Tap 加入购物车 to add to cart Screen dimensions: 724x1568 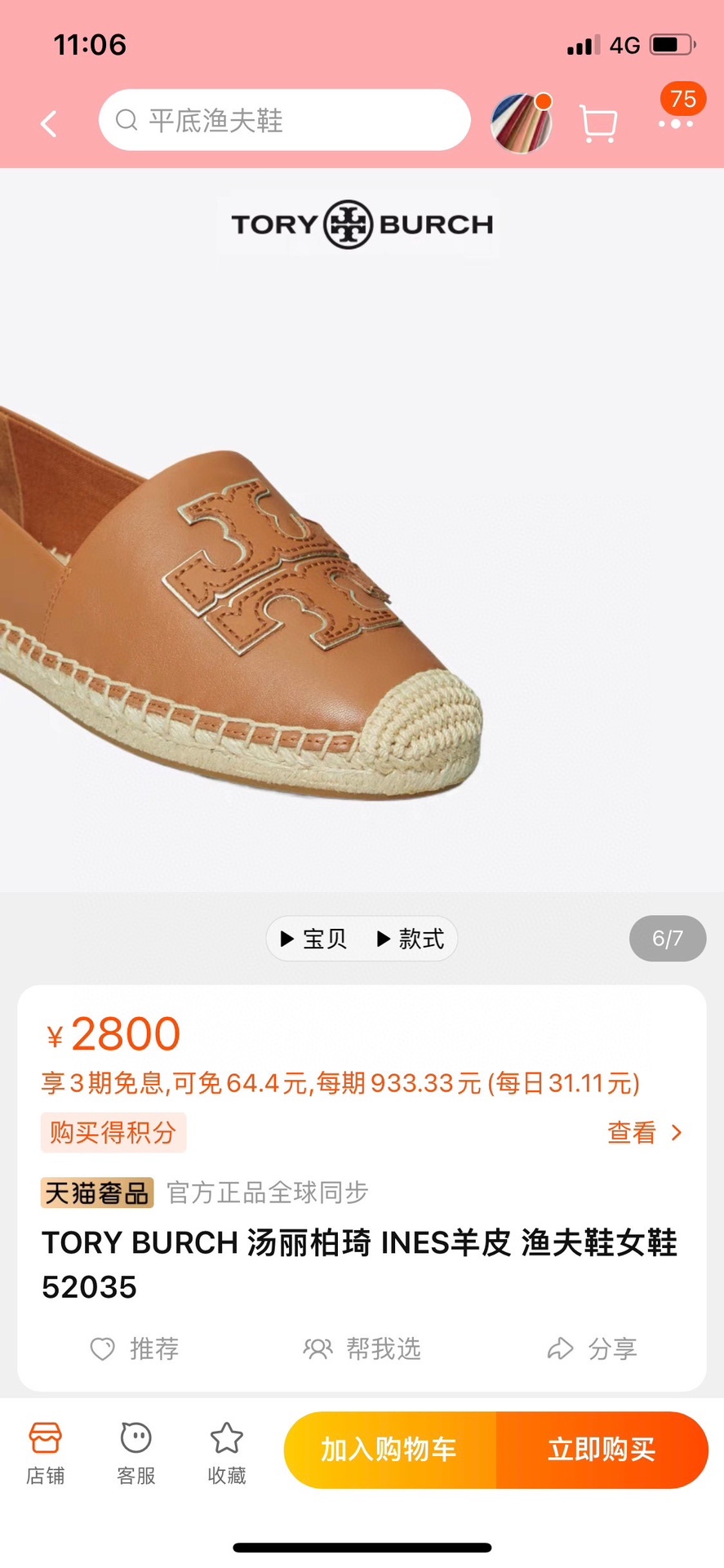pos(389,1450)
